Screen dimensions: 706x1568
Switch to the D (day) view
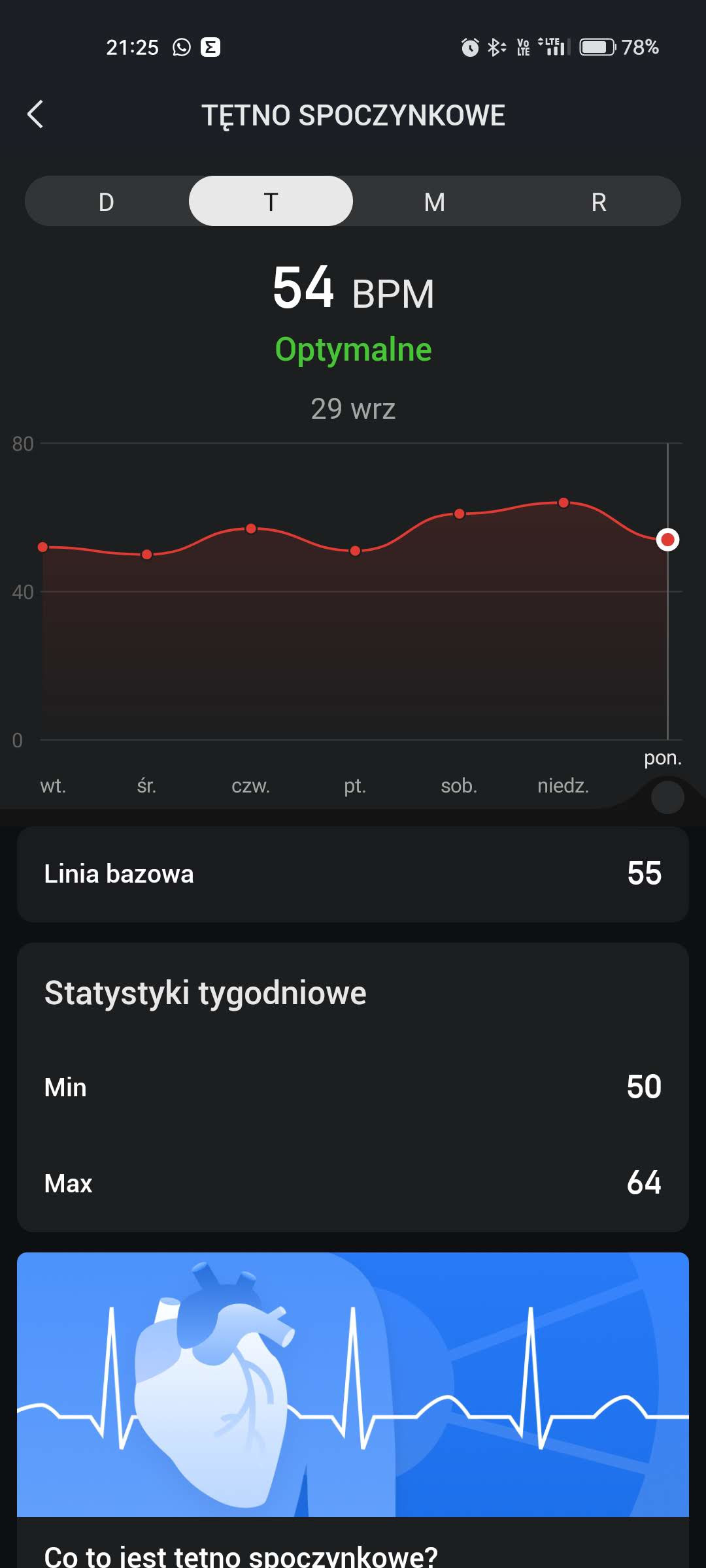(107, 201)
